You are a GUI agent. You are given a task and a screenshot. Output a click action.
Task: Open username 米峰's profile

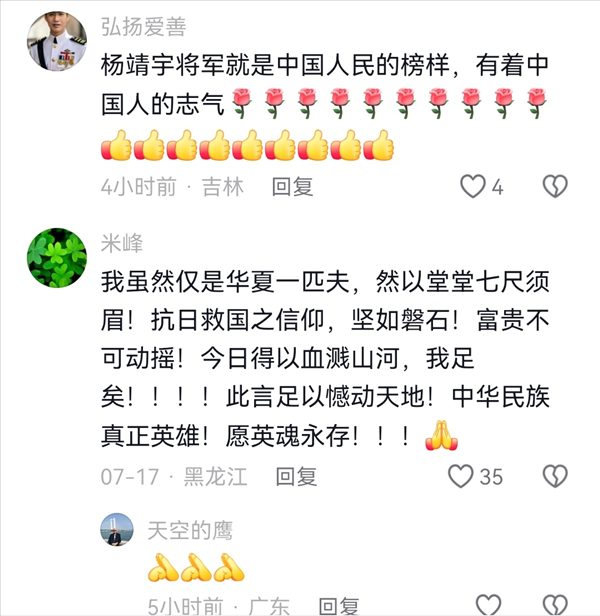121,243
